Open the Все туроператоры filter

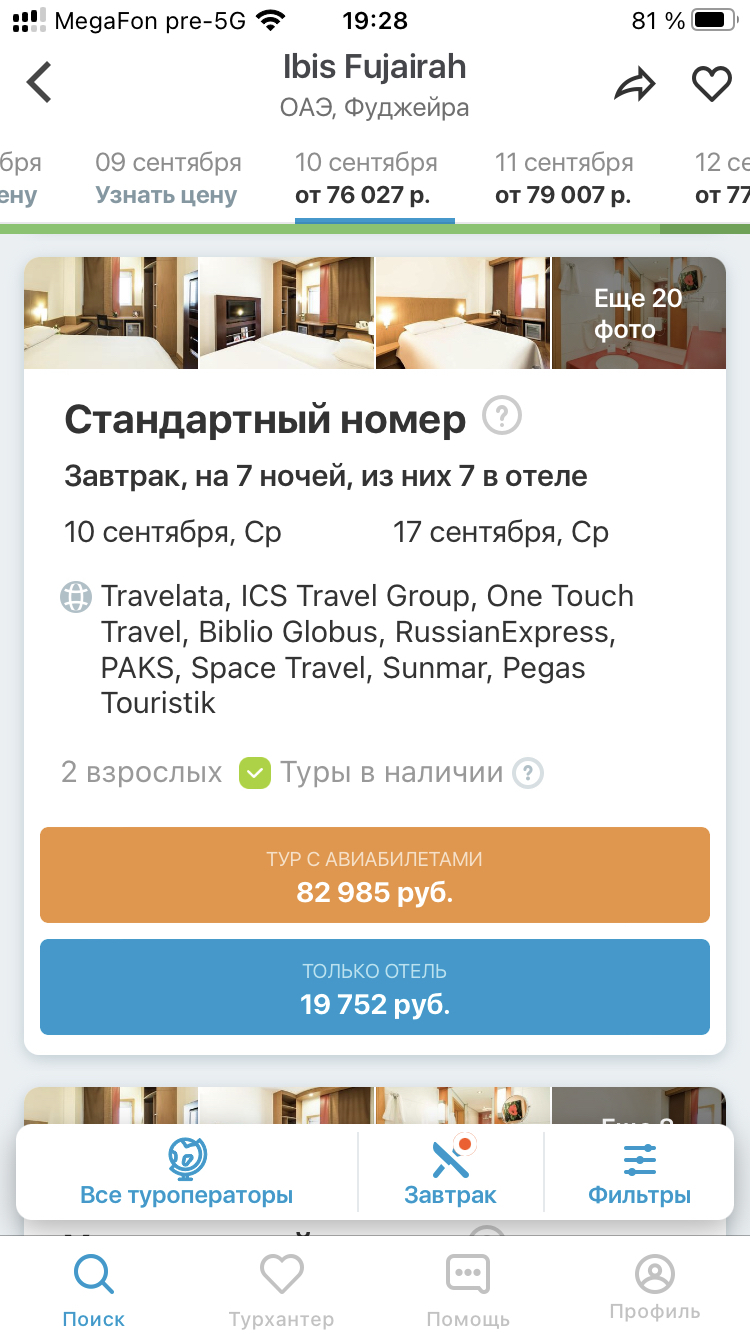(x=187, y=1173)
